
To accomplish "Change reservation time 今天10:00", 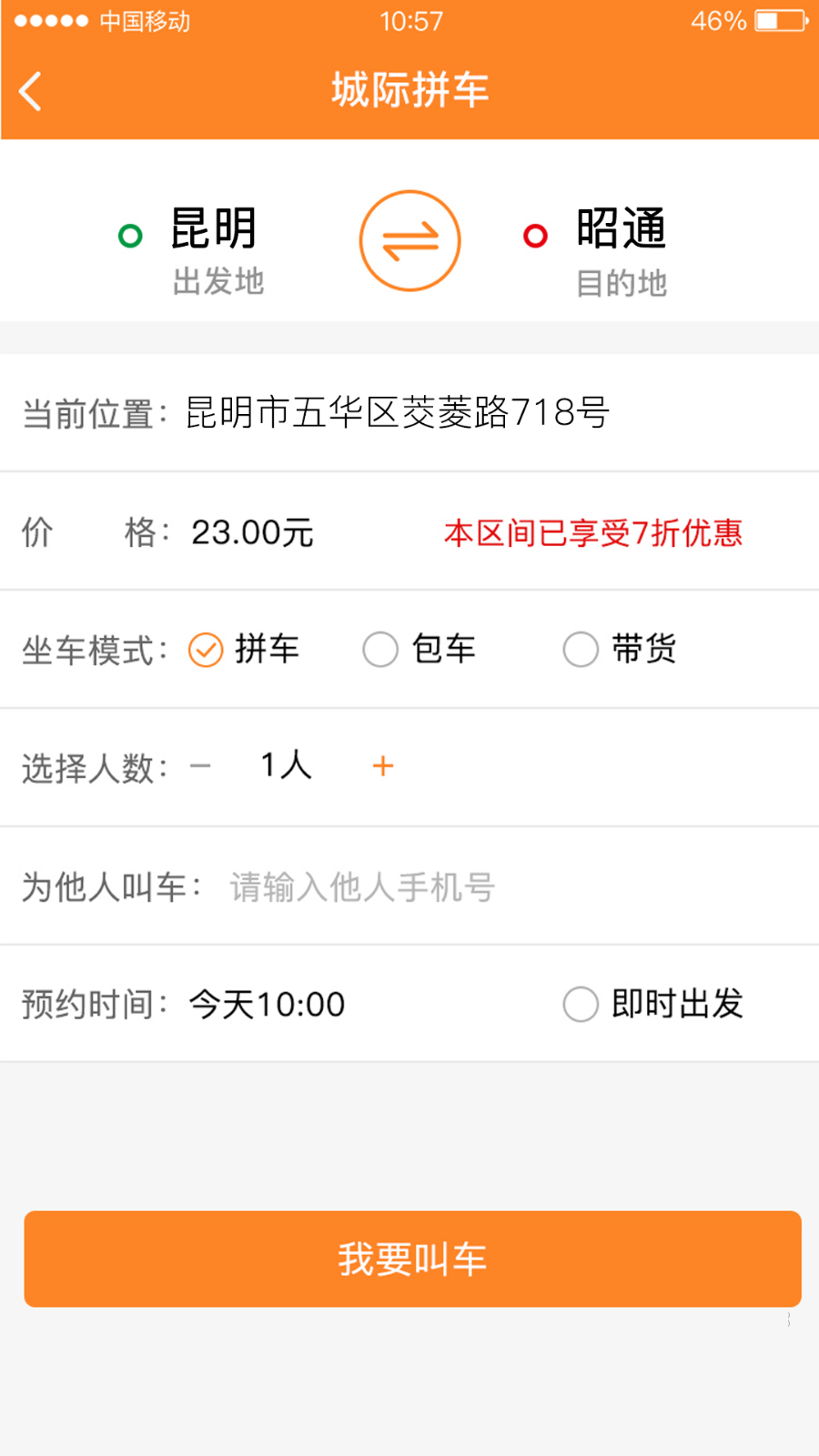I will [267, 1005].
